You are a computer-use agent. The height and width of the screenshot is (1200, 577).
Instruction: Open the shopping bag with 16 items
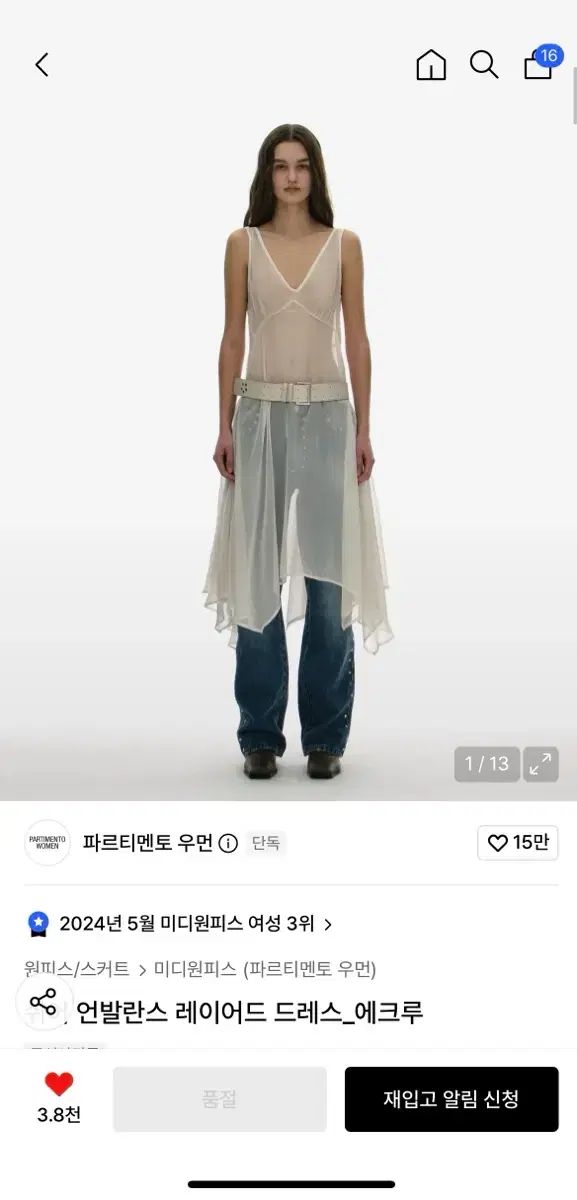[541, 63]
